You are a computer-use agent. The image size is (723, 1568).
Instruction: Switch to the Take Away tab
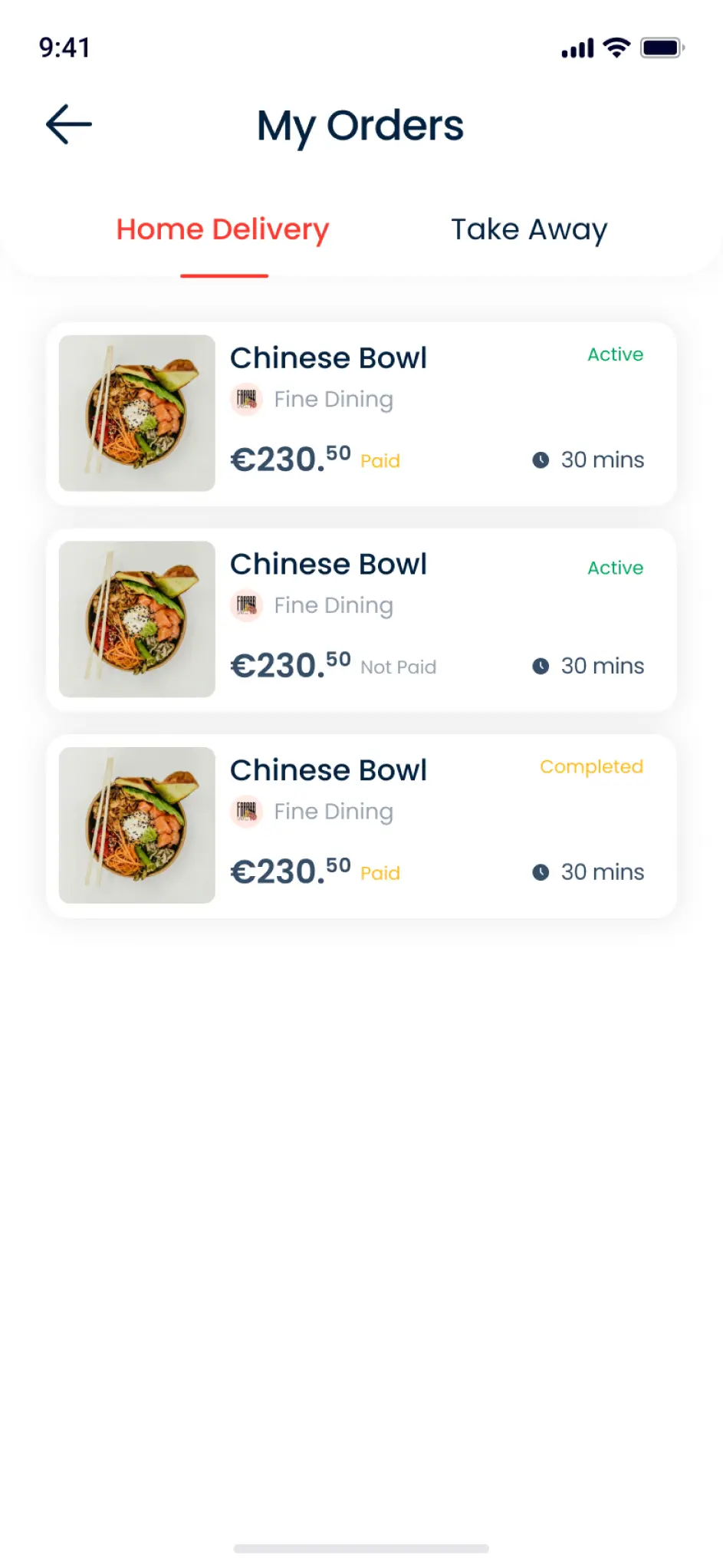point(529,229)
